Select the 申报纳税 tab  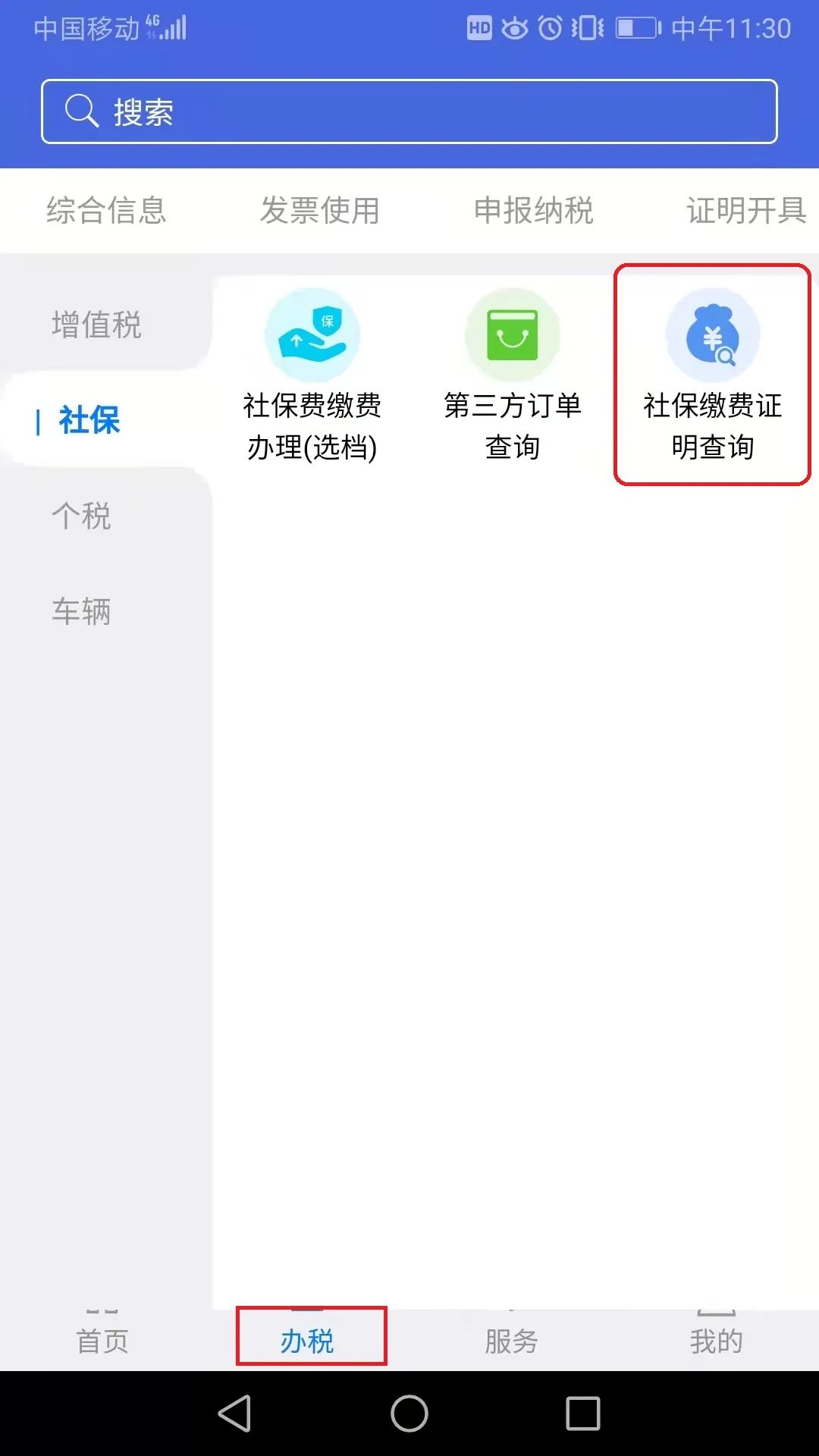[x=533, y=210]
